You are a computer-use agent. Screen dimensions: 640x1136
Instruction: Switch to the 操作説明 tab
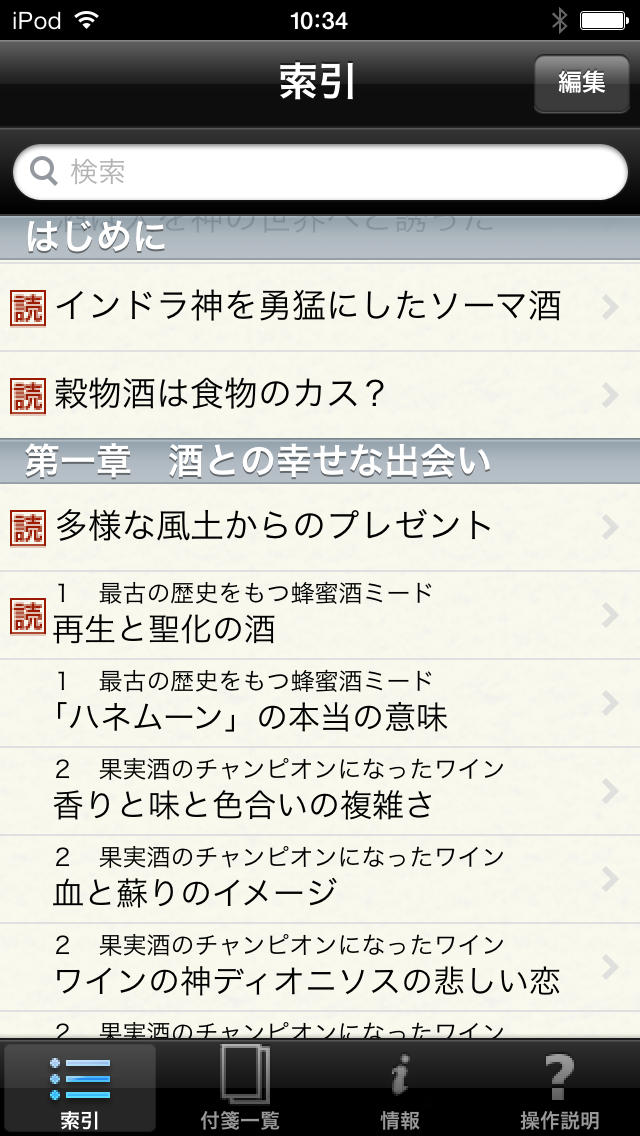tap(560, 1088)
